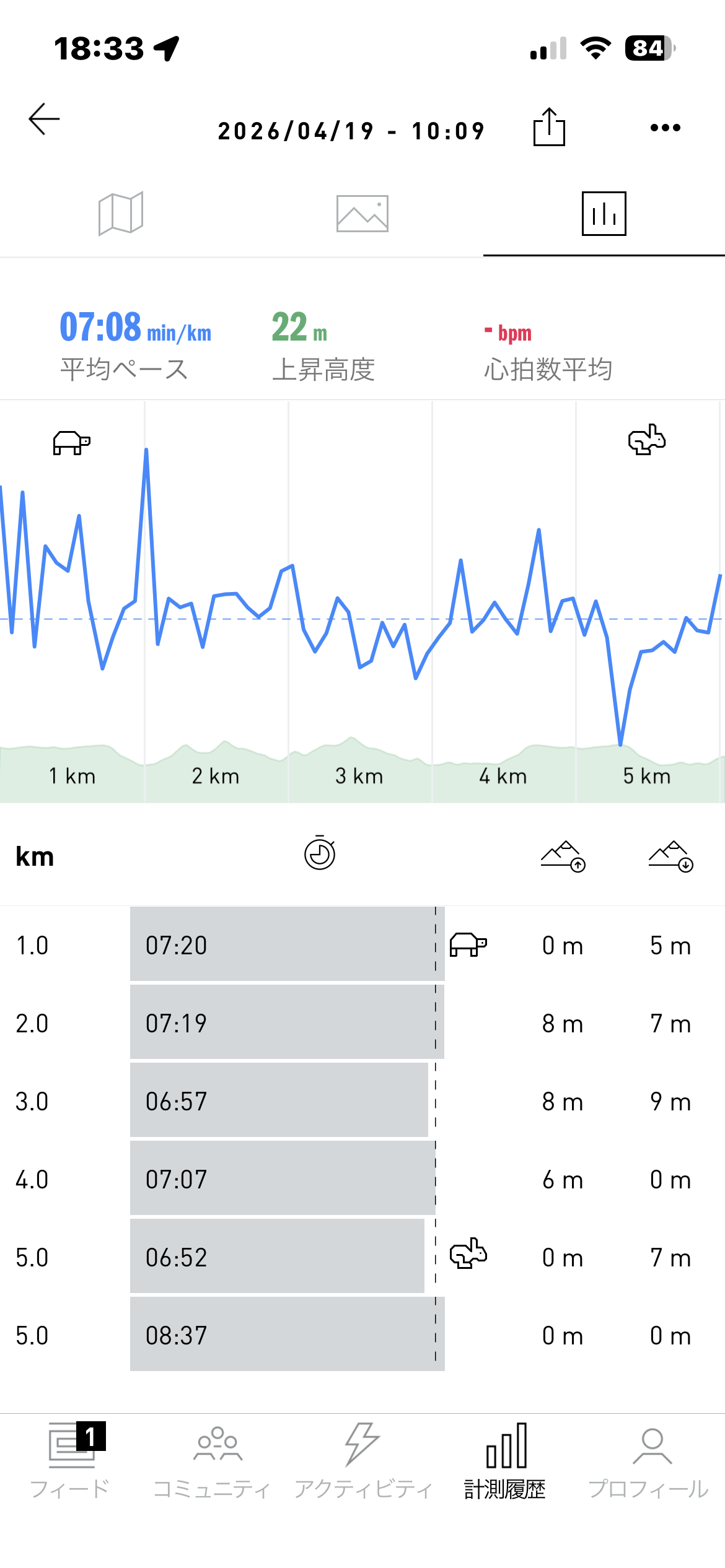Select the statistics chart tab
The height and width of the screenshot is (1568, 725).
tap(604, 214)
